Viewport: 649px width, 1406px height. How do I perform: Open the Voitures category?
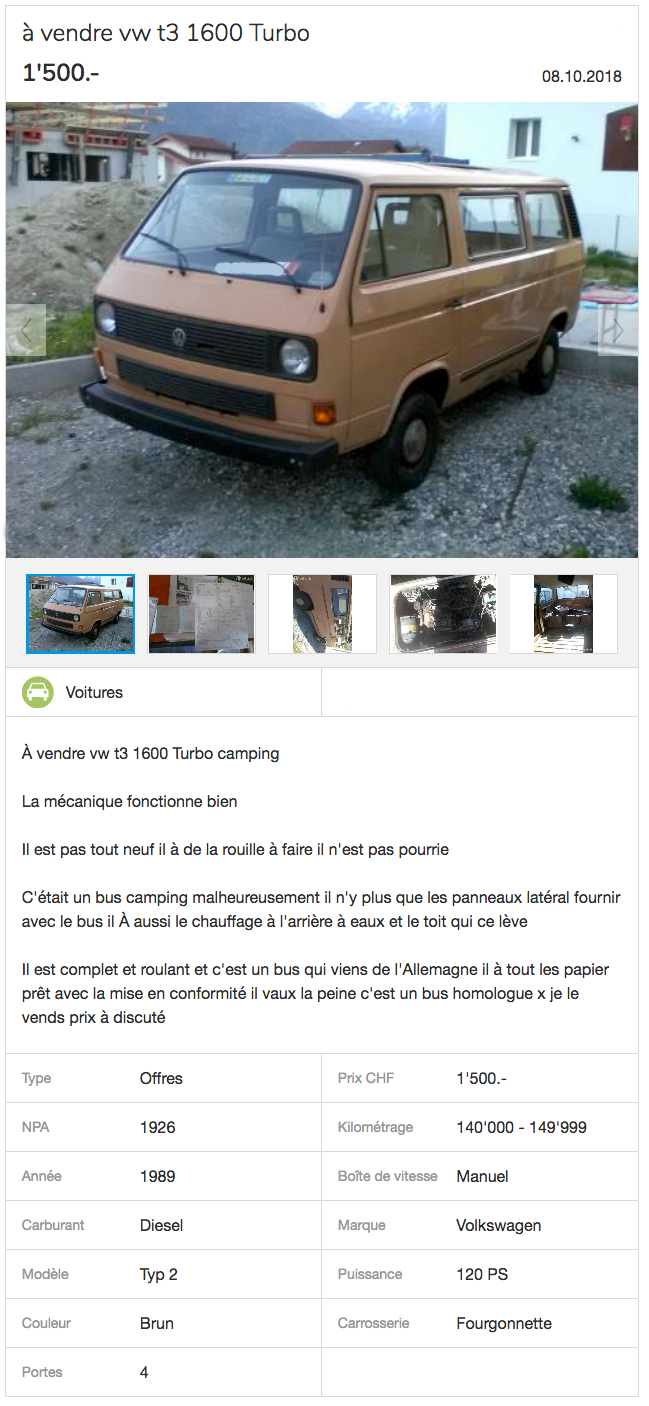click(x=93, y=692)
